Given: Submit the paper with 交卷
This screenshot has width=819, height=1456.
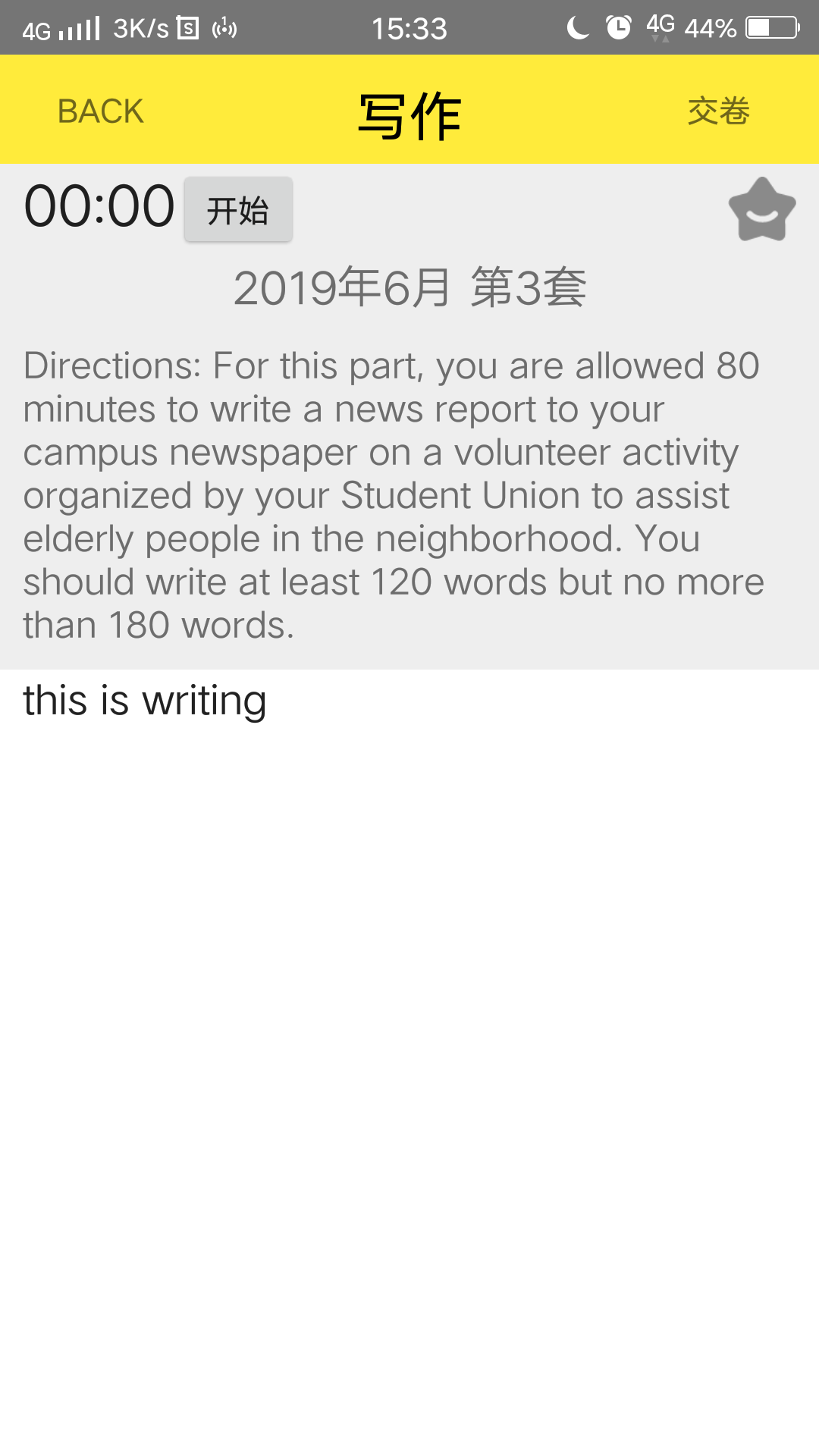Looking at the screenshot, I should pyautogui.click(x=718, y=111).
